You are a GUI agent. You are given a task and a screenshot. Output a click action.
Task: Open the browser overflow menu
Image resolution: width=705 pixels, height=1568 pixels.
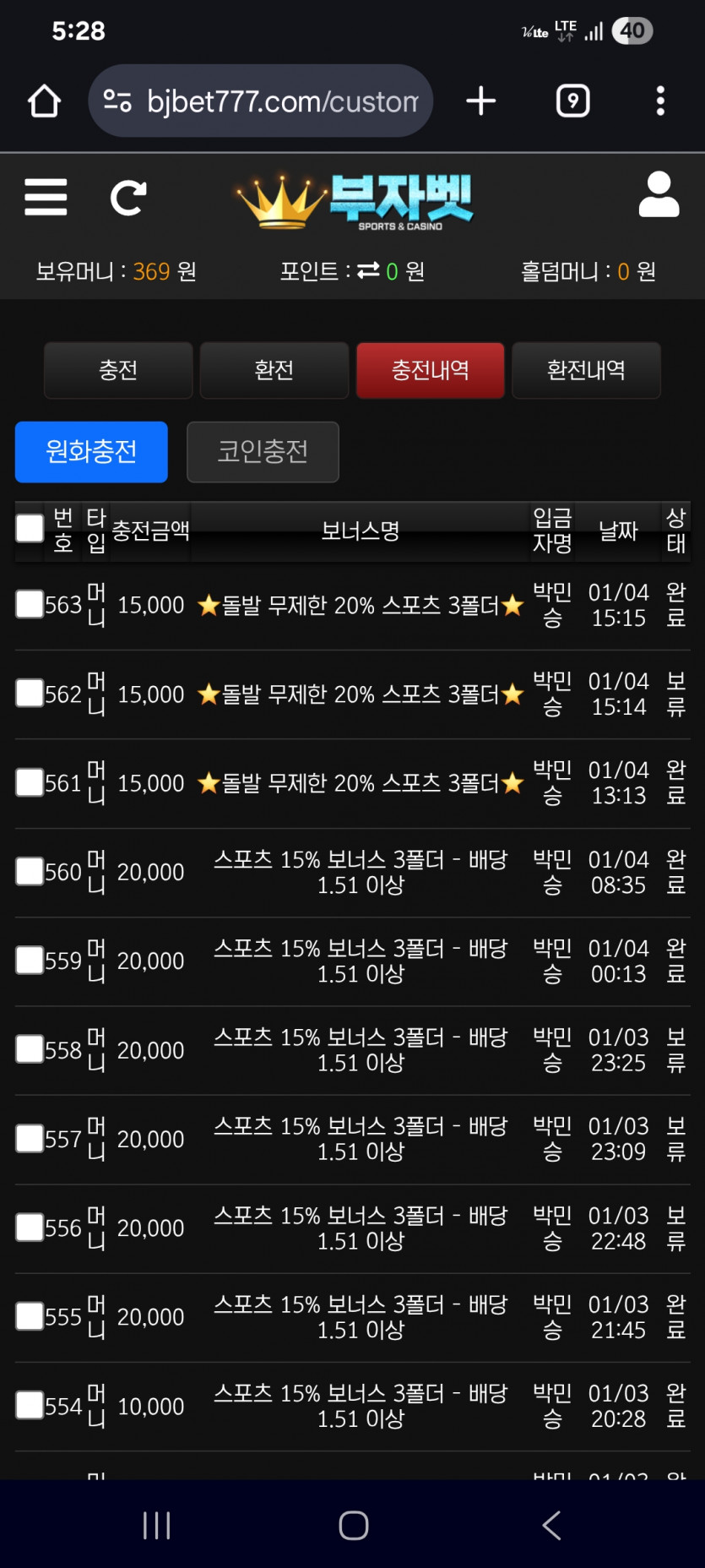coord(660,101)
